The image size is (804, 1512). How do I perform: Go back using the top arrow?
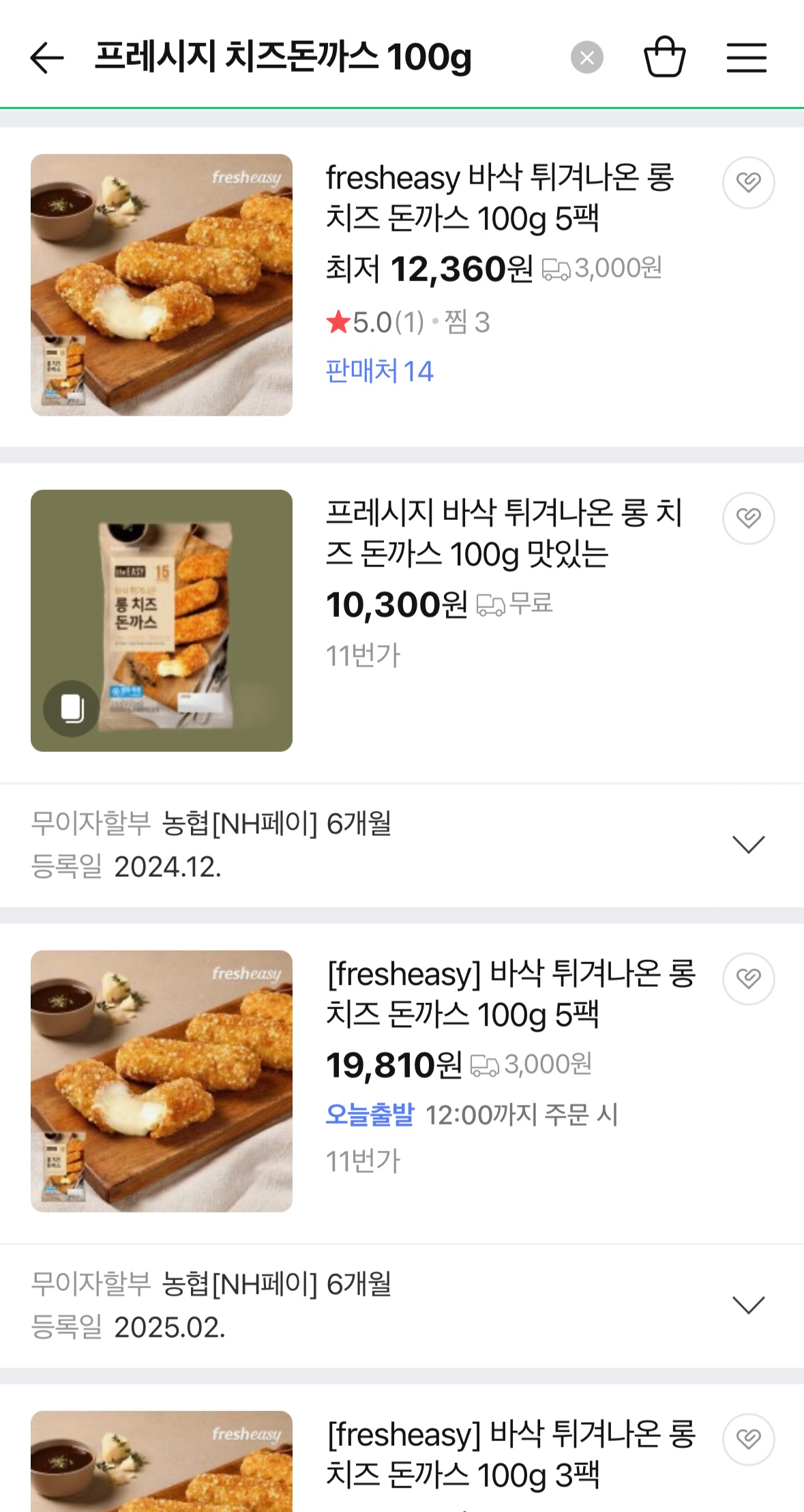point(46,57)
